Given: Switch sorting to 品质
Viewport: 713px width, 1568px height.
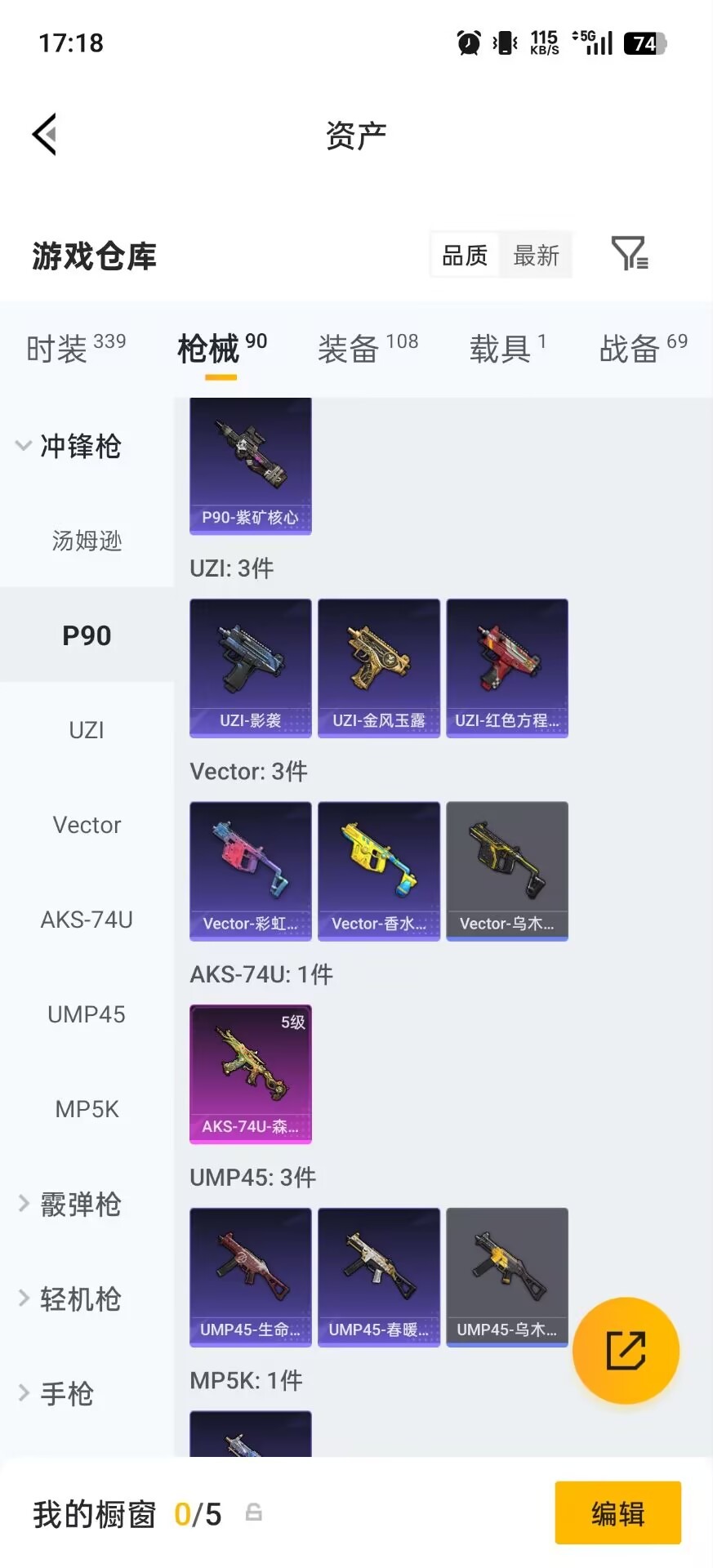Looking at the screenshot, I should 463,255.
